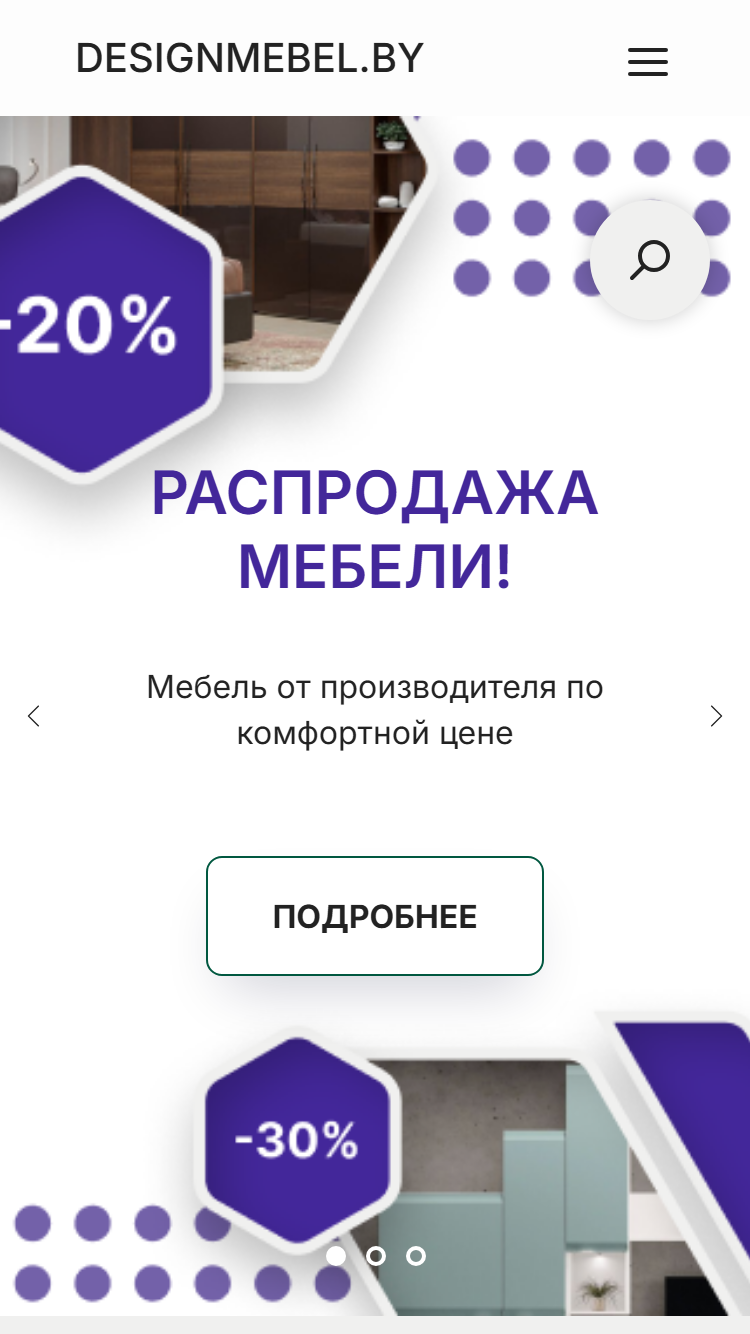The image size is (750, 1334).
Task: Open the ПОДРОБНЕЕ button
Action: point(375,916)
